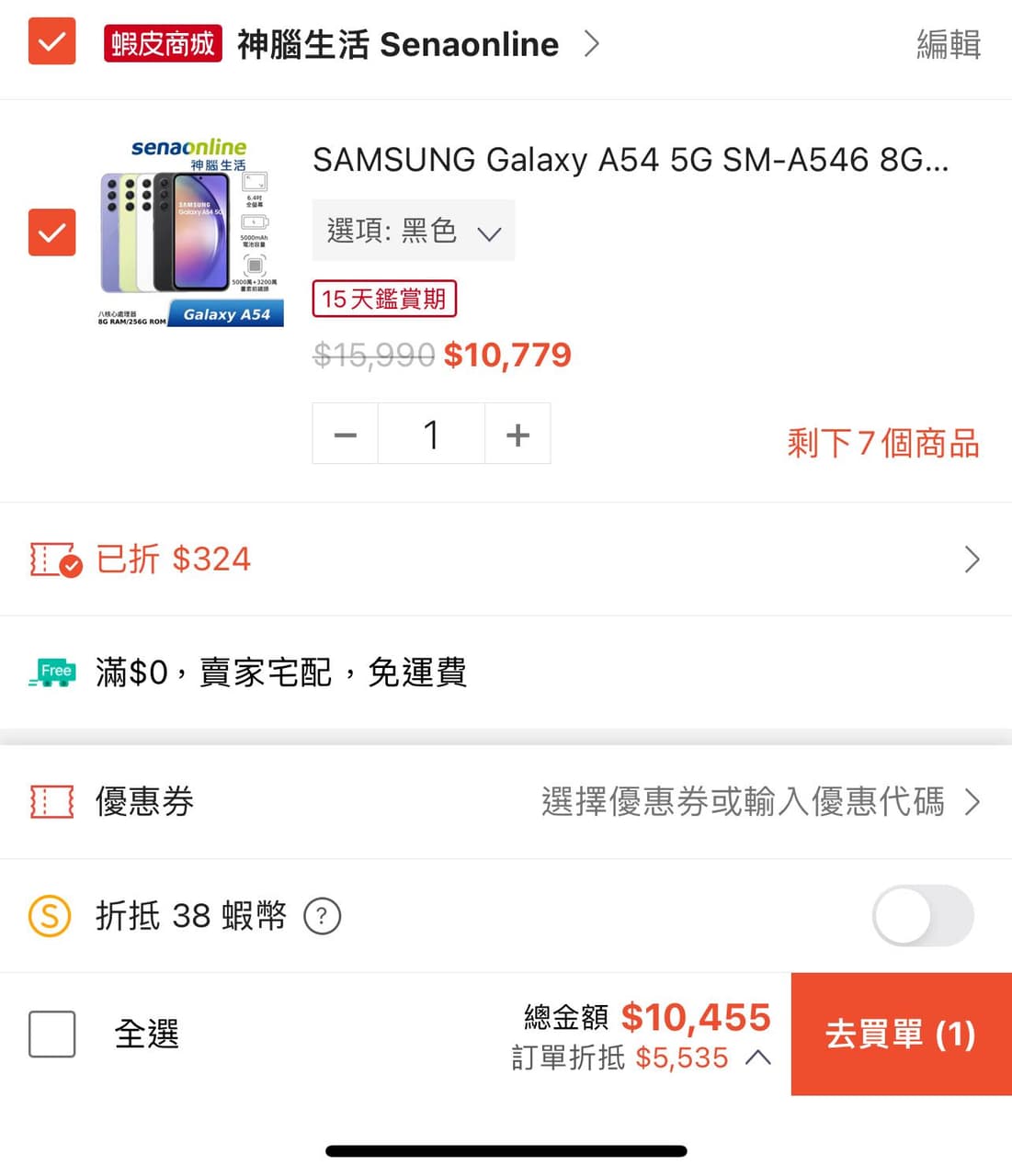Click the Shopee coins icon beside 折抵 38 蝦幣
The height and width of the screenshot is (1176, 1012).
51,916
